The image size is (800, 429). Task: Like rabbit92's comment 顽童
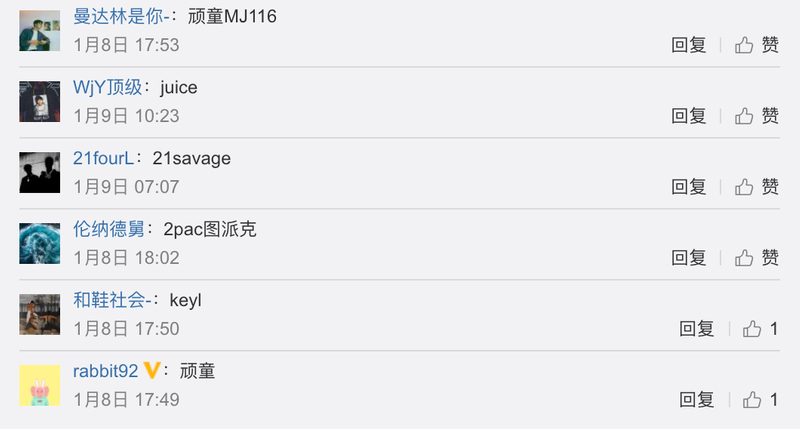coord(760,400)
